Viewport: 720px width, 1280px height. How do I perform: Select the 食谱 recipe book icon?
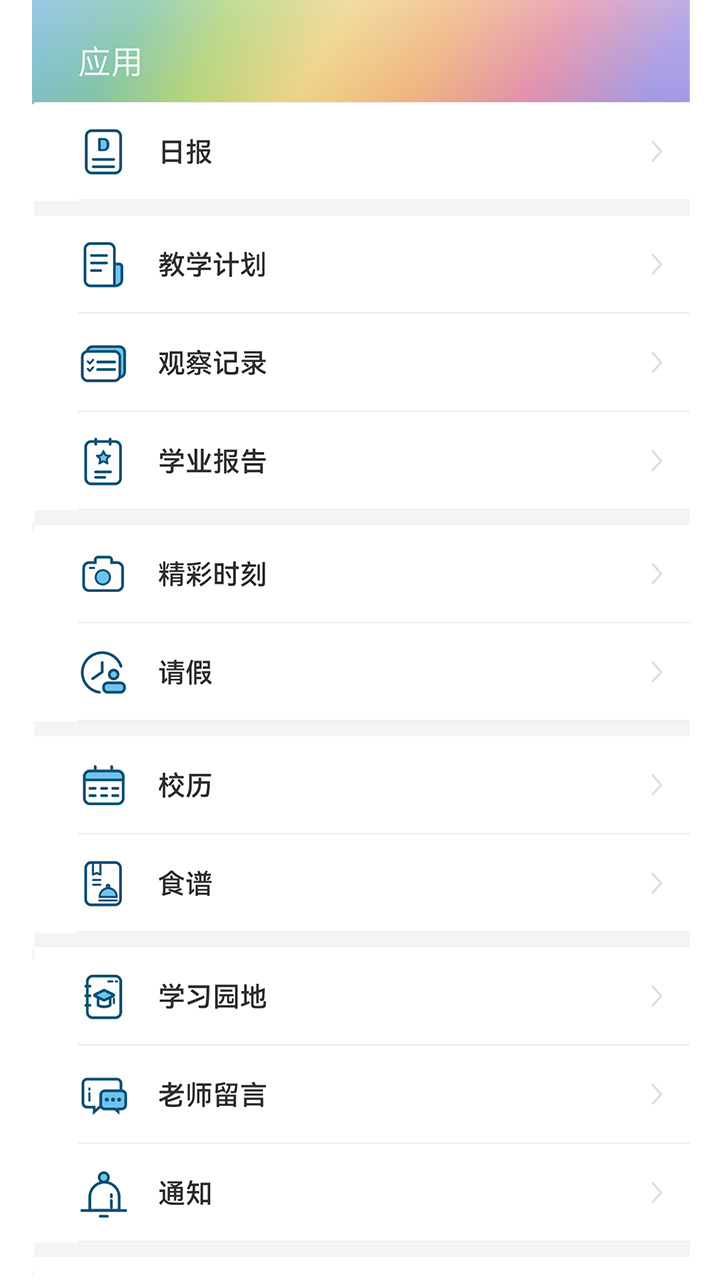(102, 883)
